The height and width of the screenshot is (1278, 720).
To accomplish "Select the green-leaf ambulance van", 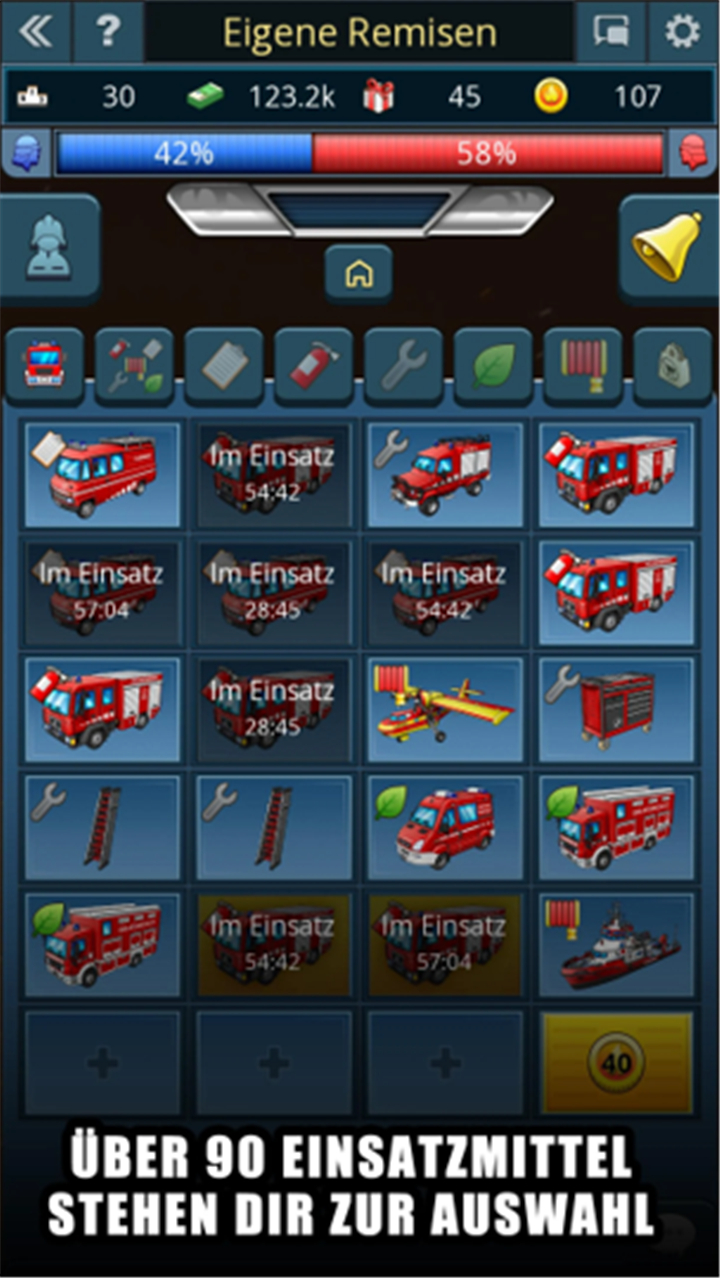I will point(445,827).
